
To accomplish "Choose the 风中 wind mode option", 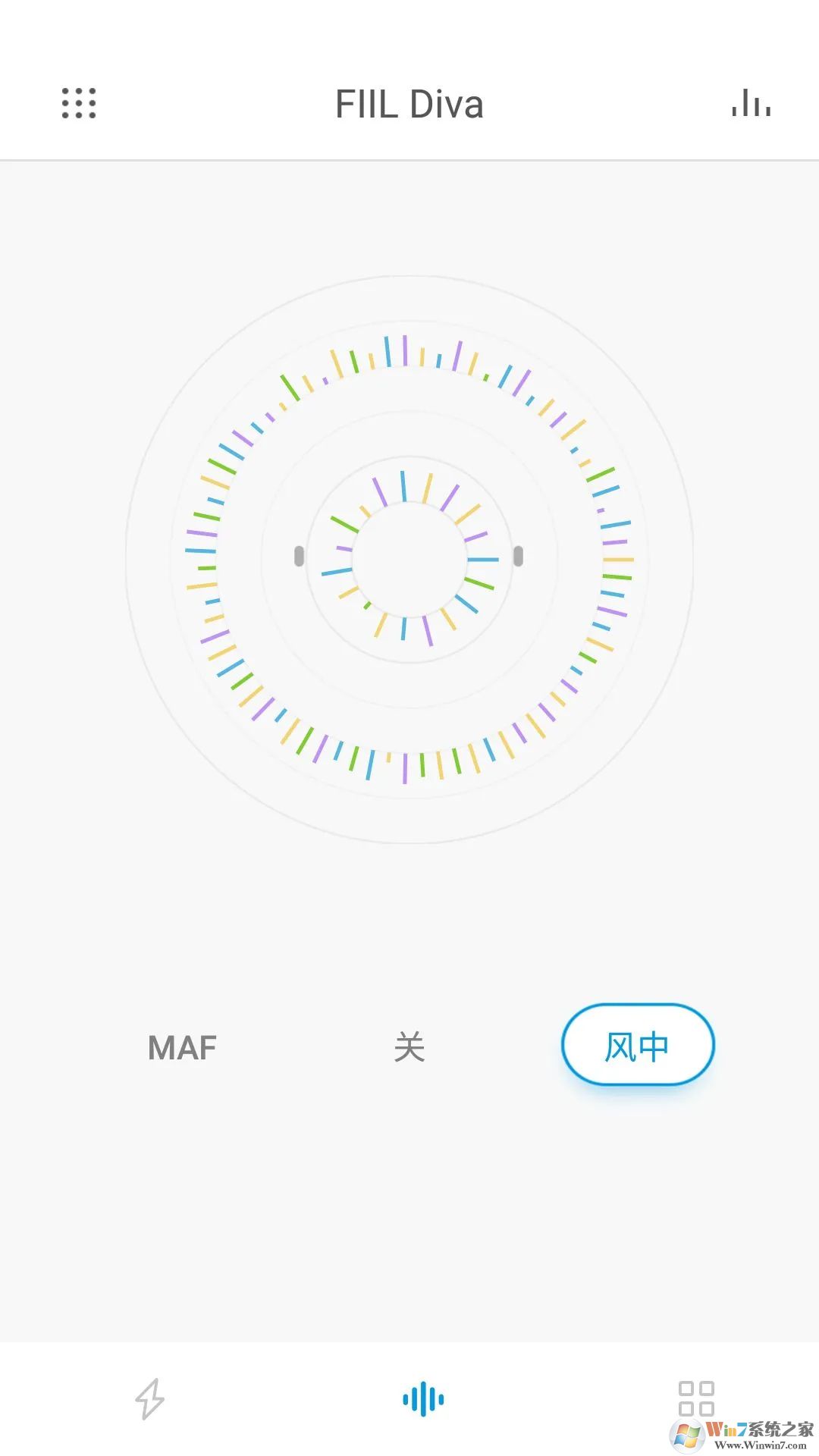I will [637, 1045].
